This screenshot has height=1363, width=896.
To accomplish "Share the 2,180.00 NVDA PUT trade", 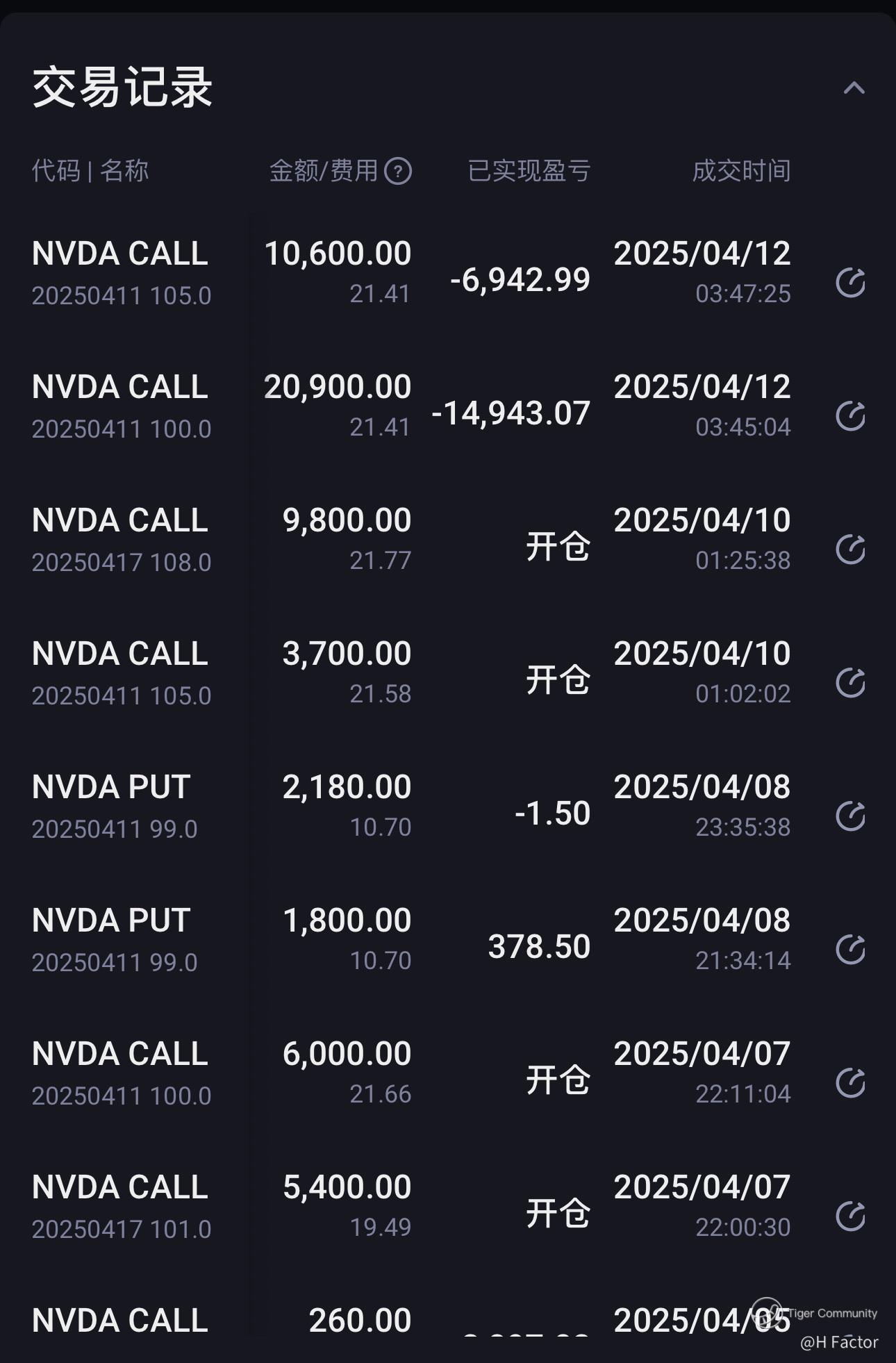I will 850,816.
